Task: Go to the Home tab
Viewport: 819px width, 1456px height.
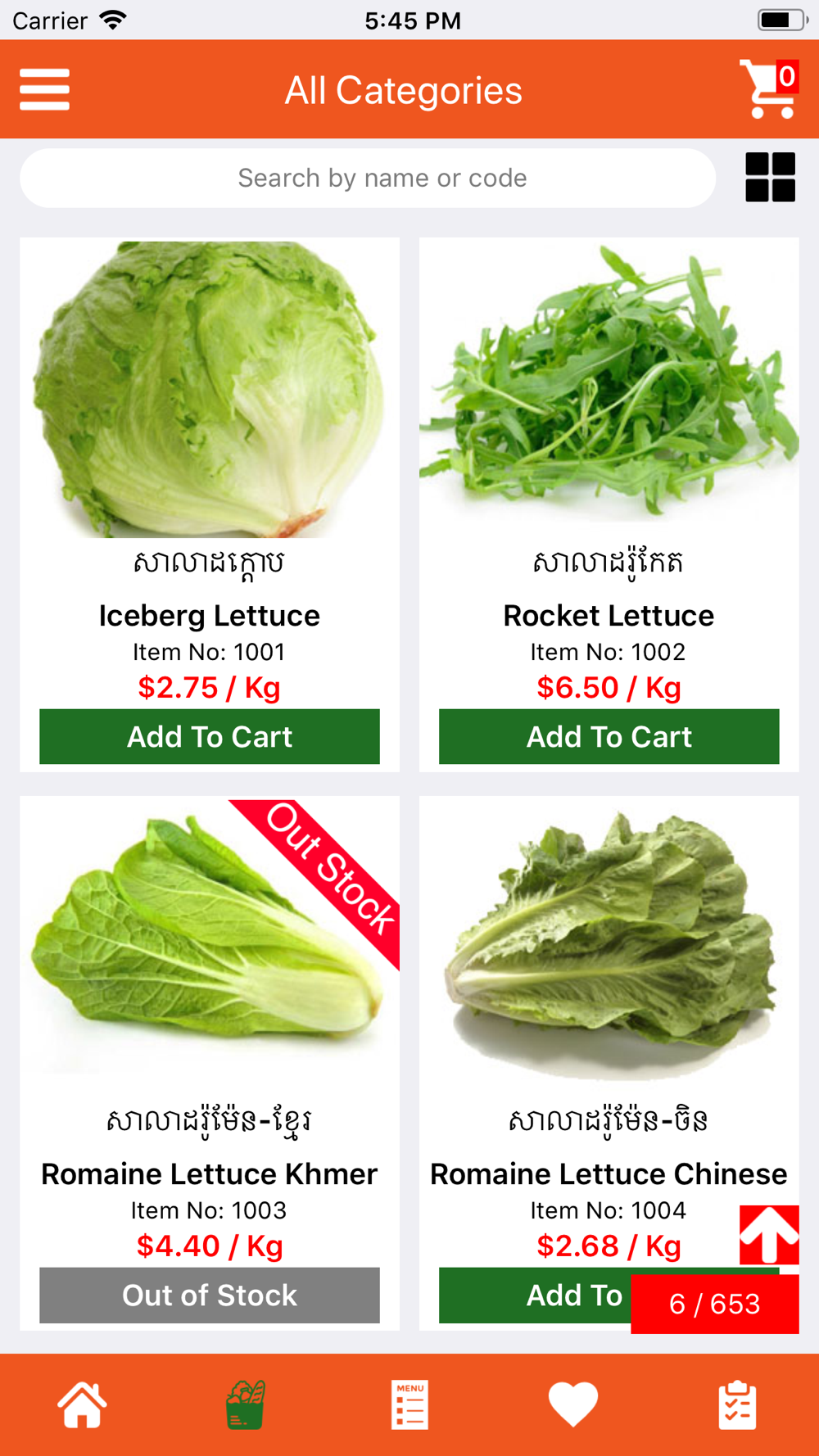Action: pos(82,1404)
